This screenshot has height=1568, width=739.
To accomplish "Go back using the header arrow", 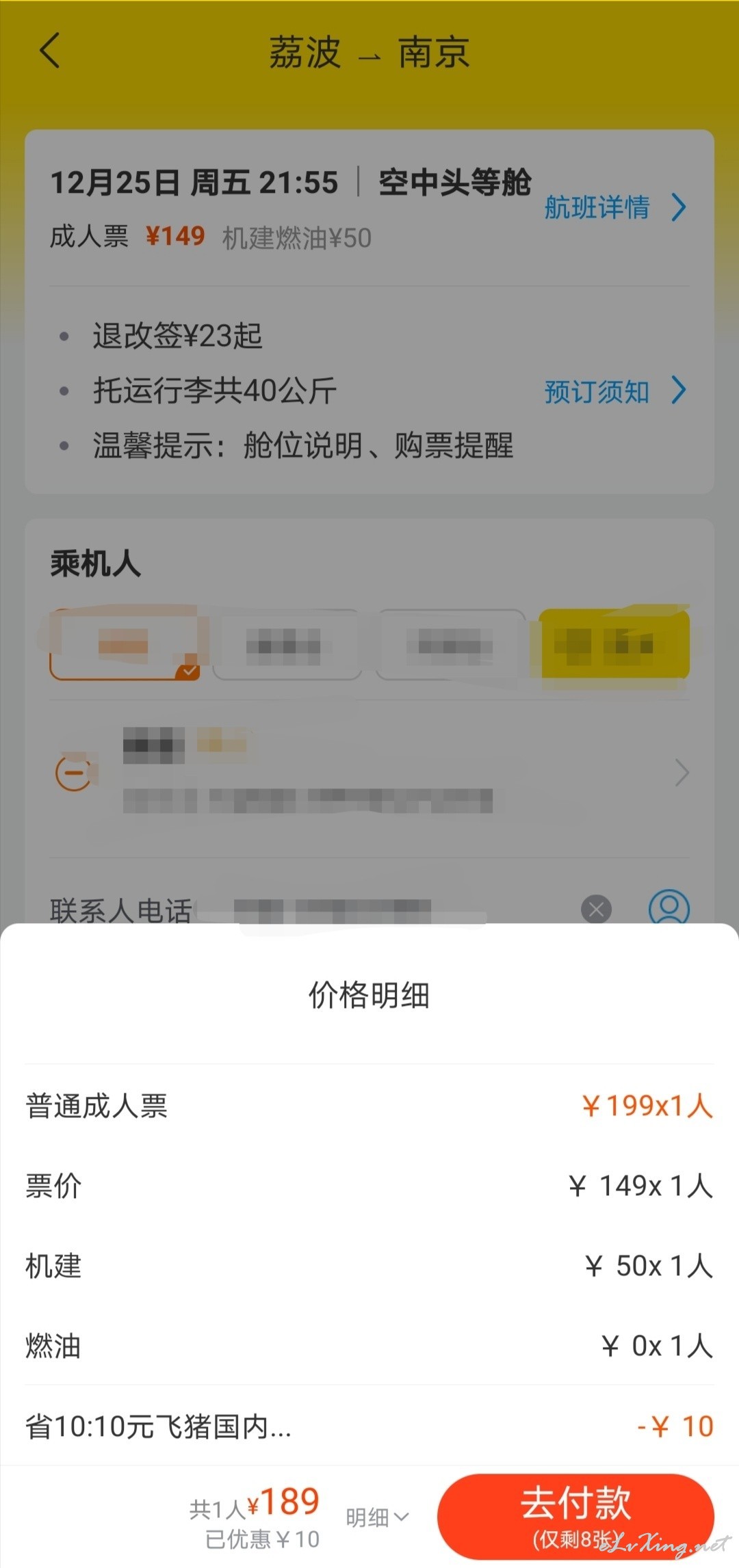I will pos(50,50).
